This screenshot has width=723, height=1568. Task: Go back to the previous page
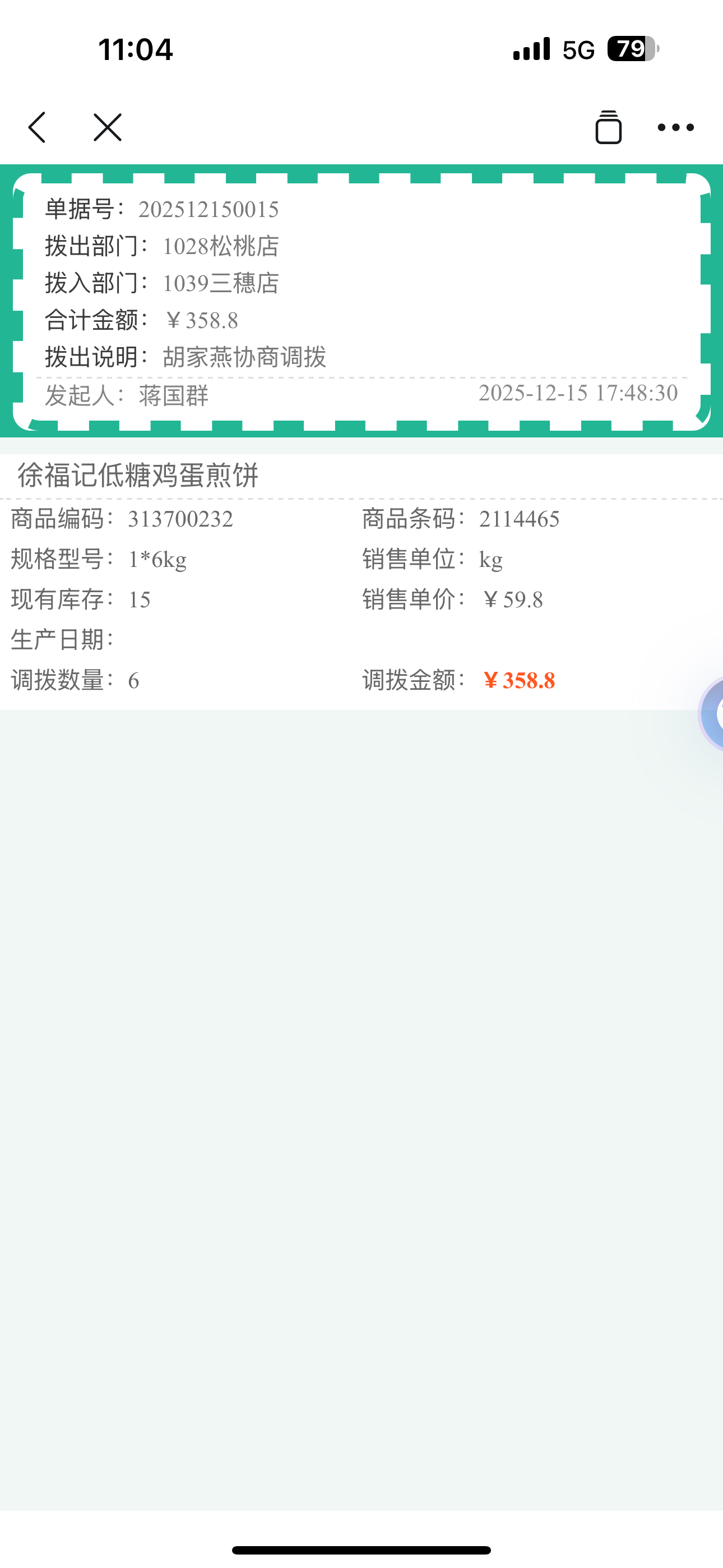pos(38,127)
